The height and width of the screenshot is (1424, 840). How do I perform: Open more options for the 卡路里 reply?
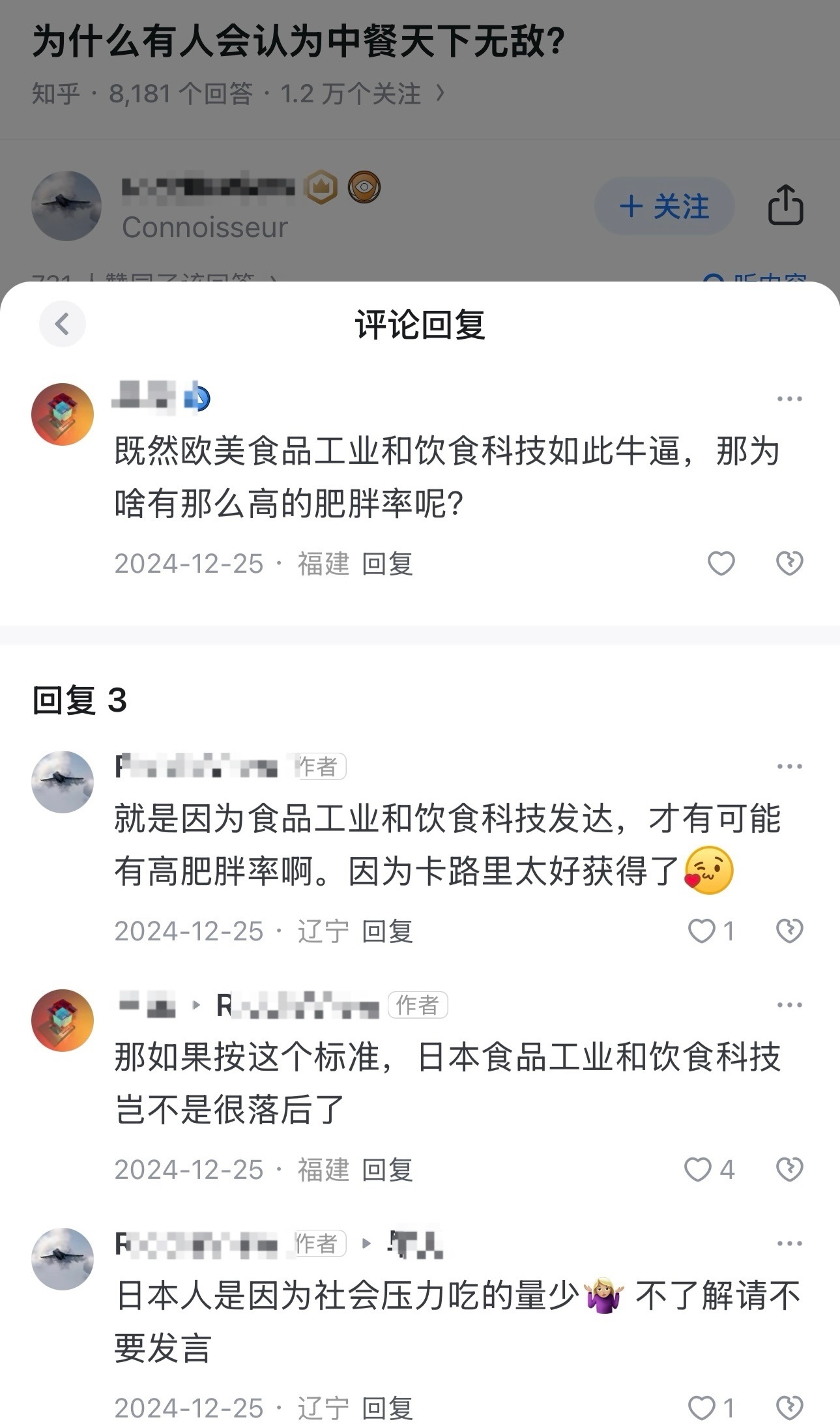(789, 766)
